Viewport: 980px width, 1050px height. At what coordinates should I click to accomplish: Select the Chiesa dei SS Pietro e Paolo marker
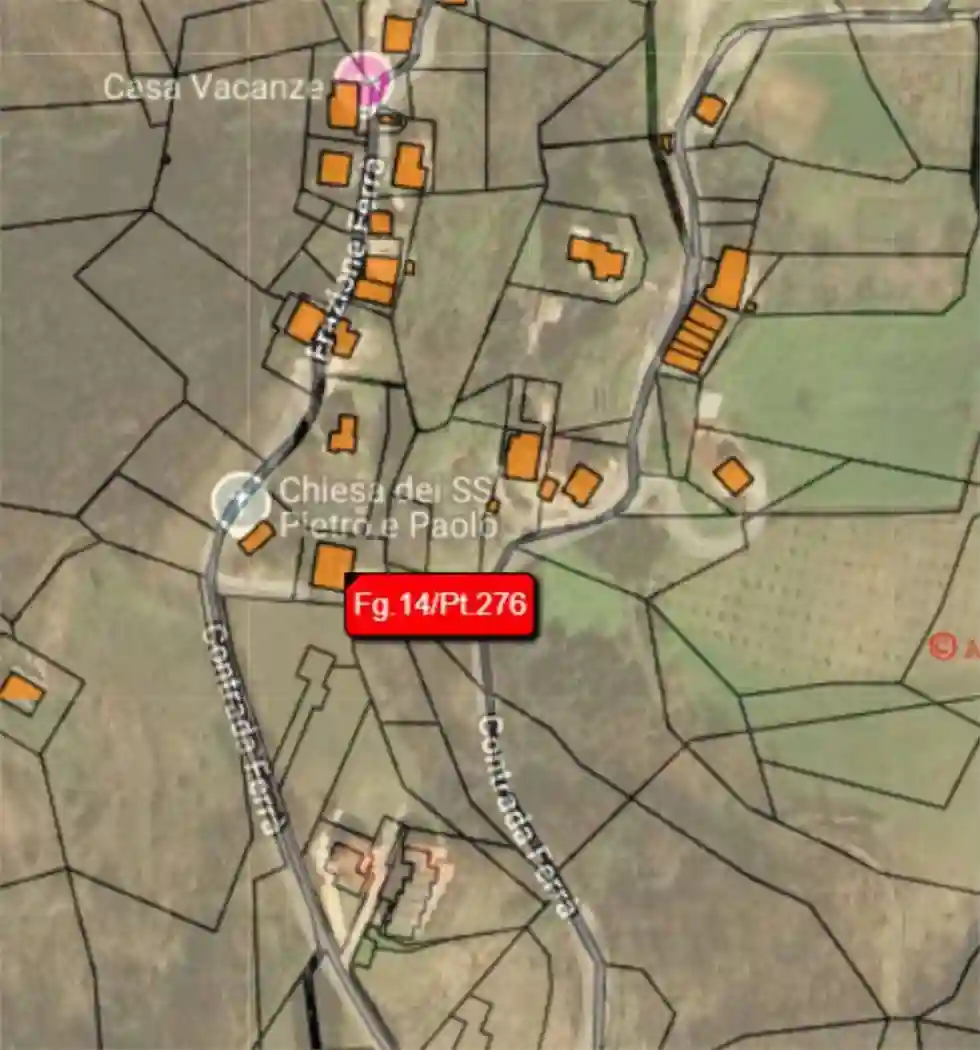pos(241,499)
